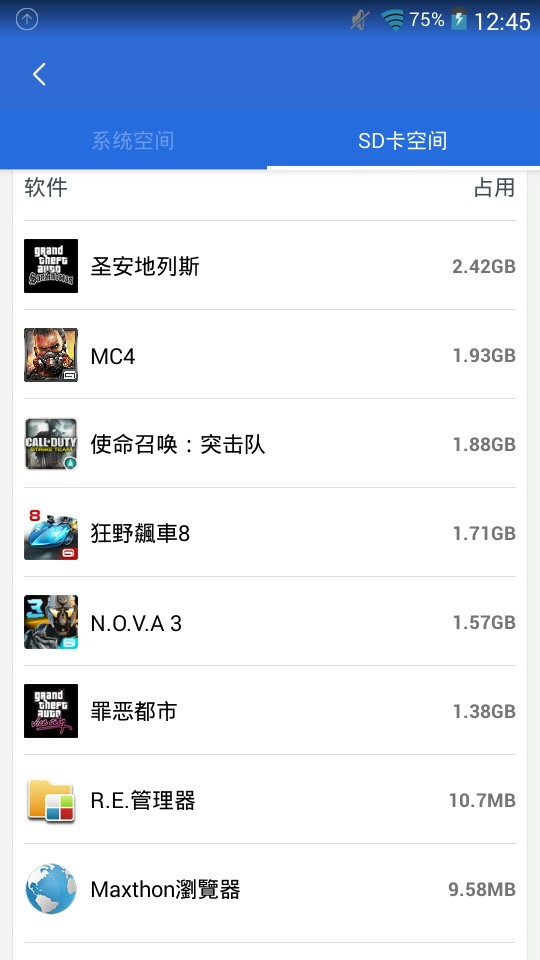Open the N.O.V.A 3 row
The image size is (540, 960).
pos(270,622)
